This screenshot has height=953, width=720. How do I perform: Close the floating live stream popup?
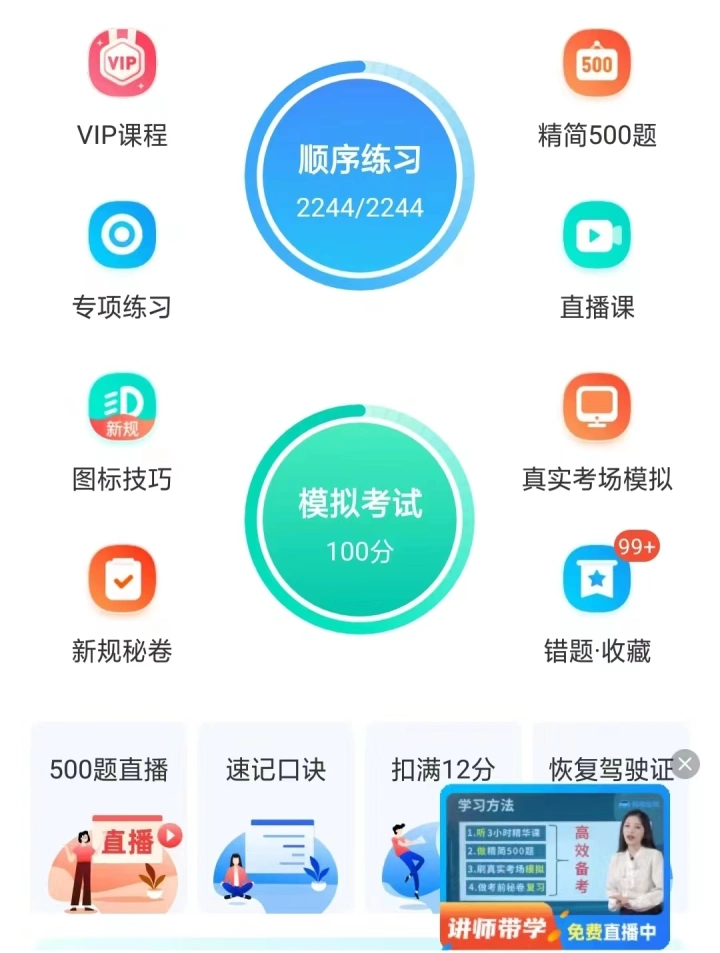[685, 766]
